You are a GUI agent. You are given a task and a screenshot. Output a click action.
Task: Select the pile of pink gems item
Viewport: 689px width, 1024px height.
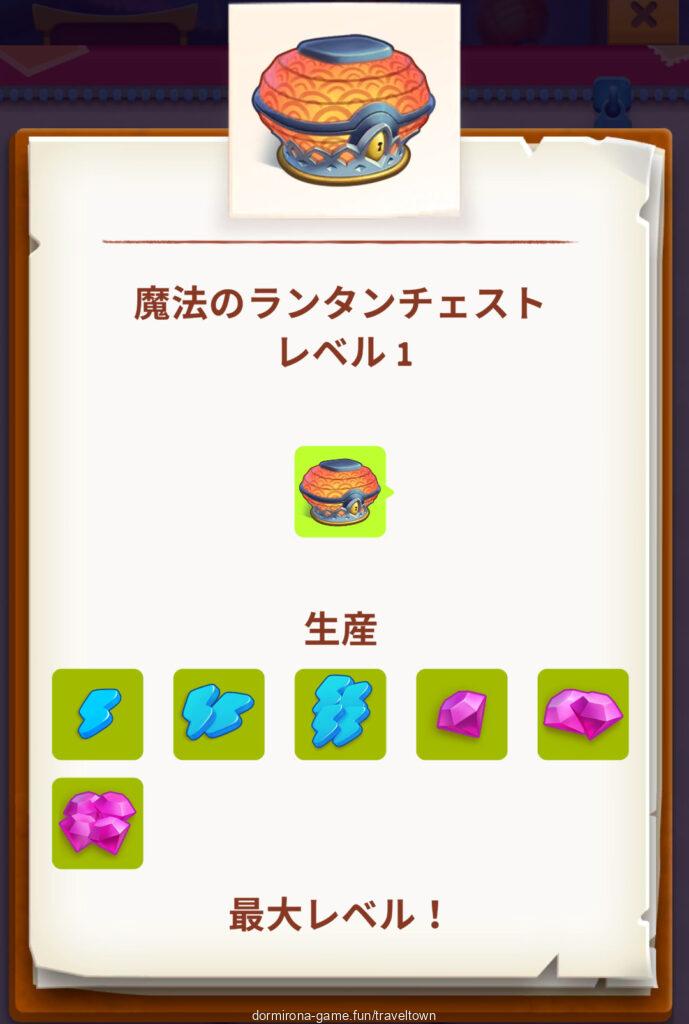pyautogui.click(x=98, y=823)
